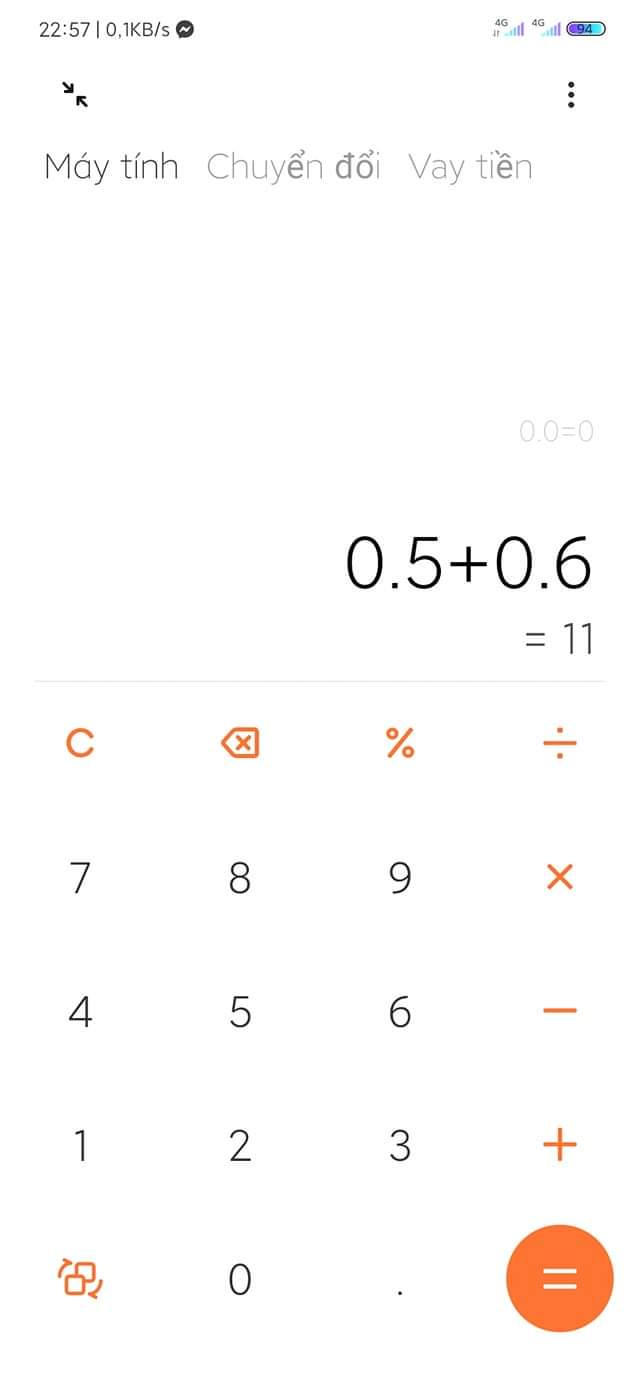640x1386 pixels.
Task: Tap the shrink-window arrows icon
Action: coord(75,95)
